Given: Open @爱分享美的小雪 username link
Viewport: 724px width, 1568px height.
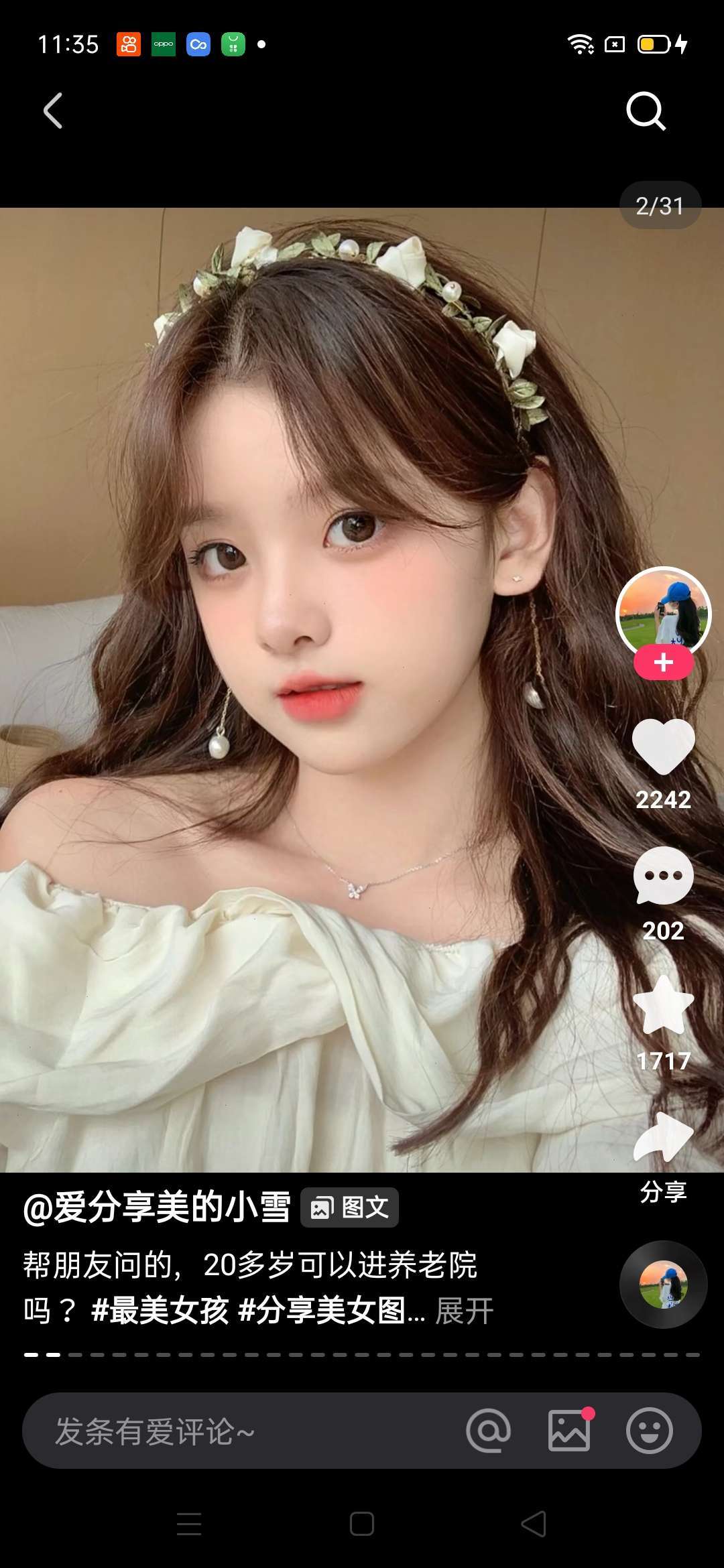Looking at the screenshot, I should tap(157, 1207).
